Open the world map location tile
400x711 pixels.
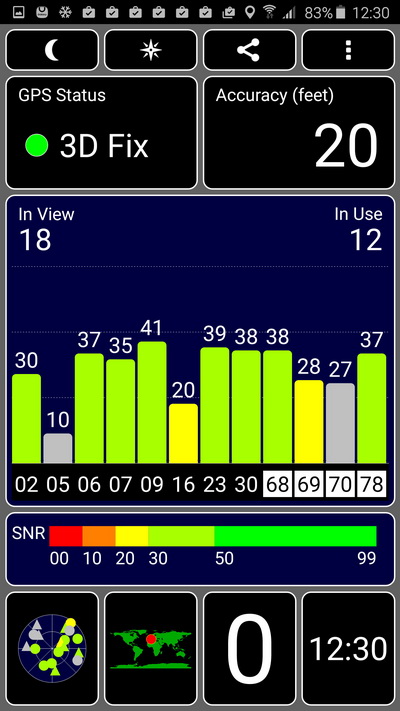(151, 648)
